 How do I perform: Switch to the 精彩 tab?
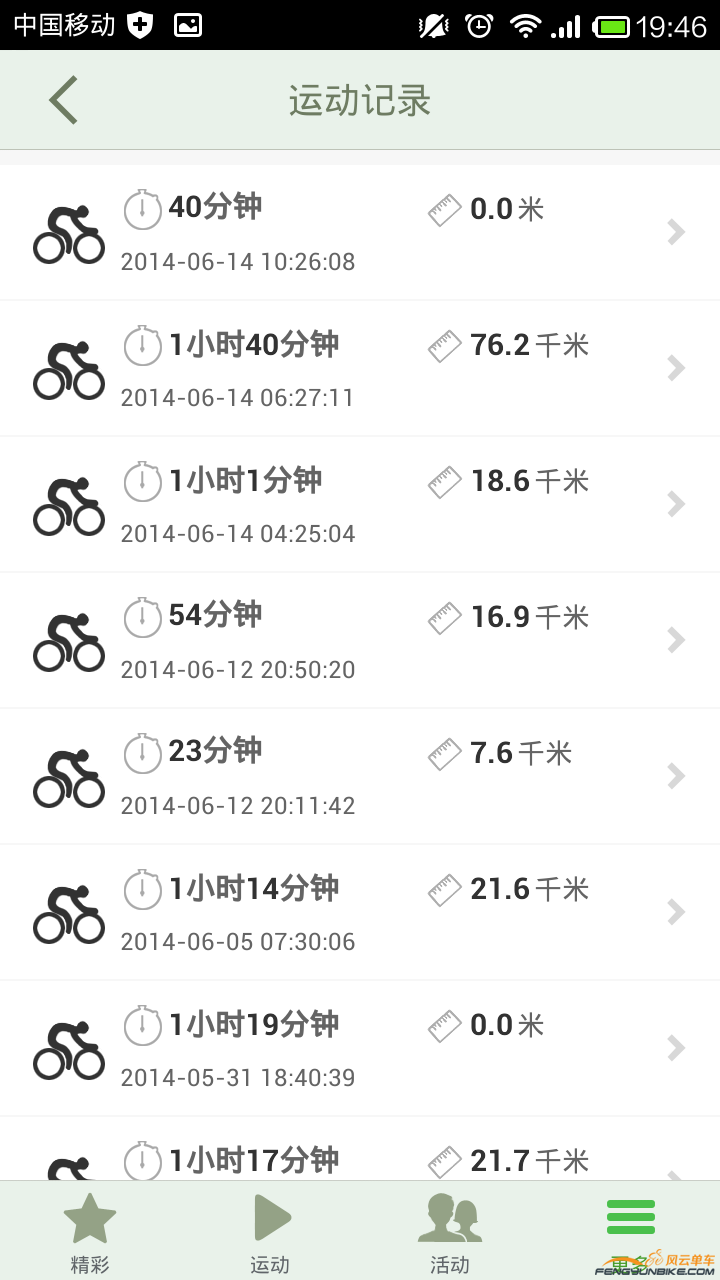(x=90, y=1232)
